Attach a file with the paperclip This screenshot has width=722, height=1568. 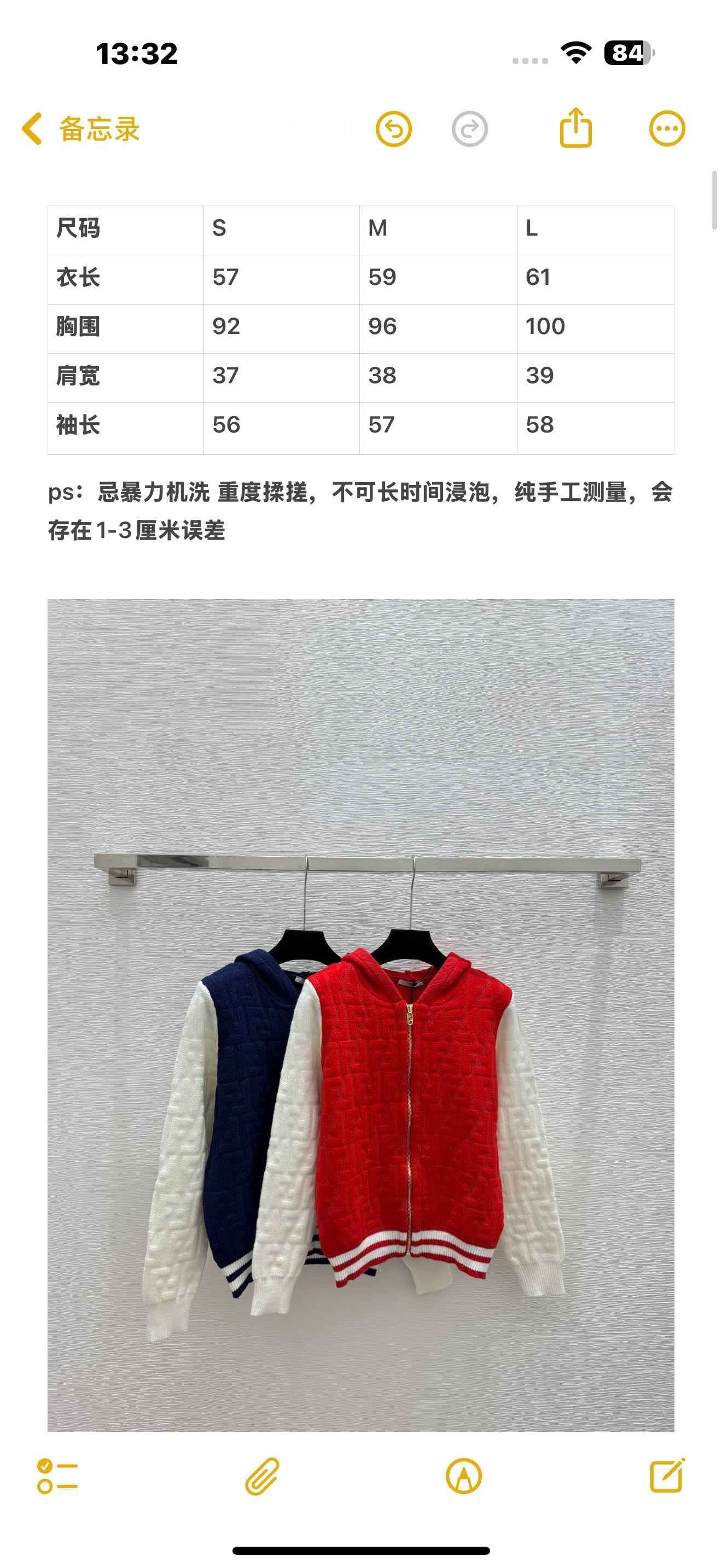pos(263,1476)
